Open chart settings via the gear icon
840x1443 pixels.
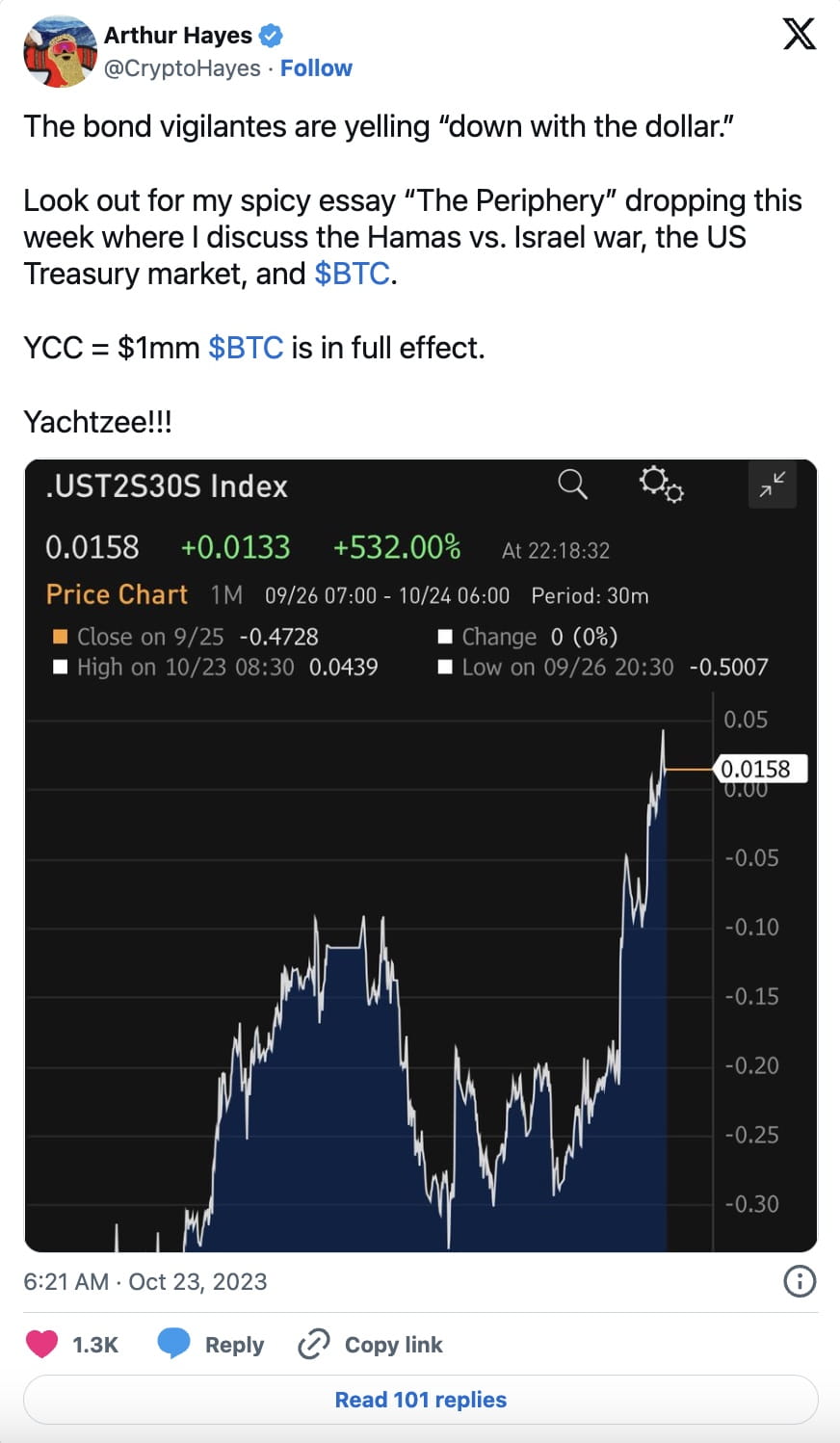coord(660,485)
